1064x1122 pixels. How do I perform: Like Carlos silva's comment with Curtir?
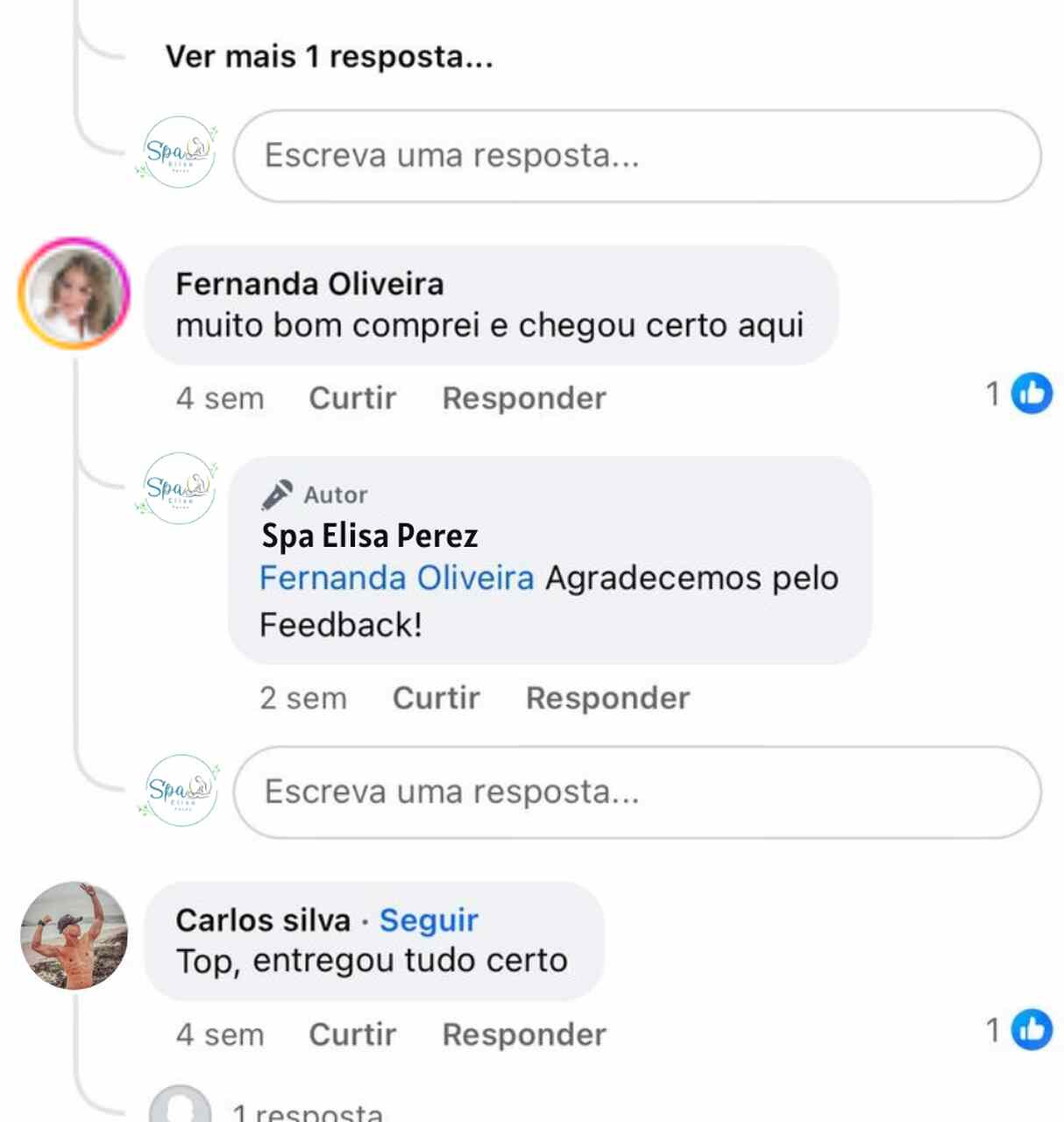tap(352, 1034)
